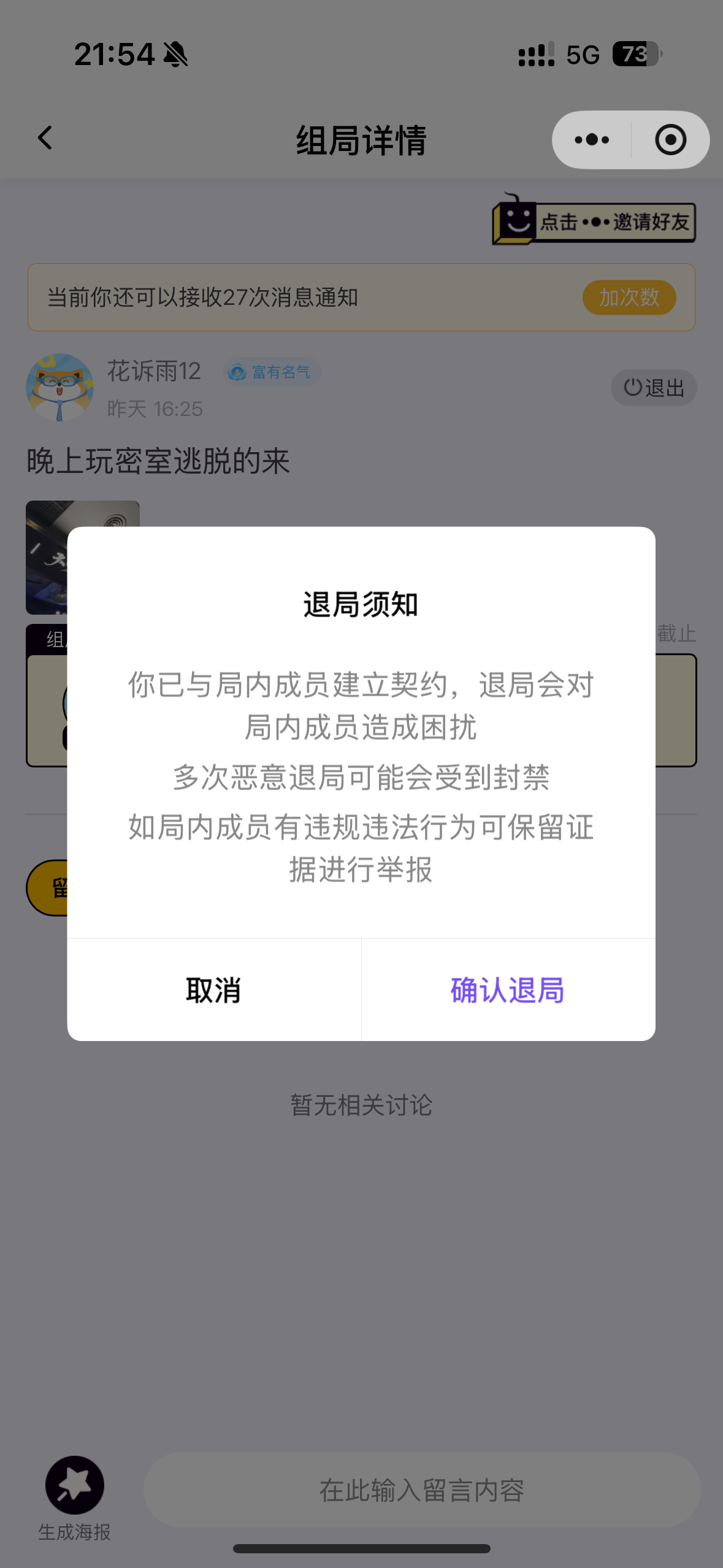Tap the circular close capsule button
The width and height of the screenshot is (723, 1568).
coord(670,139)
